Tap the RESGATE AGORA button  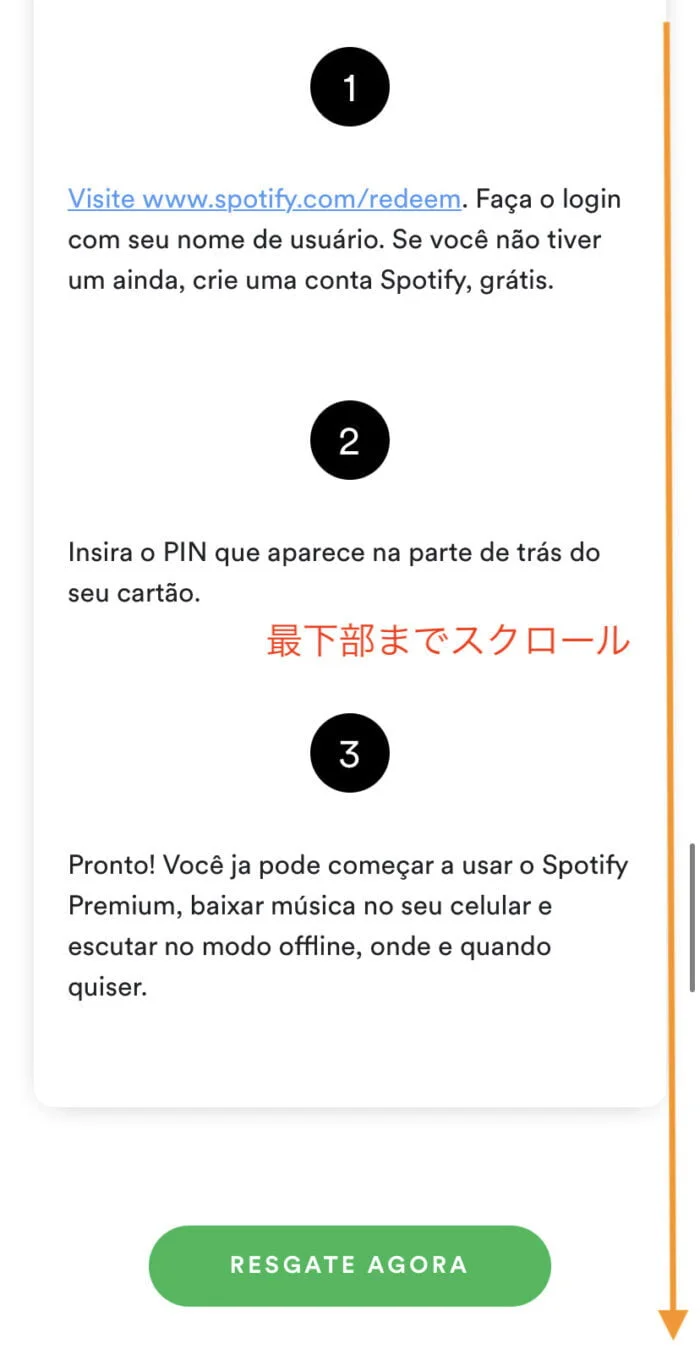(349, 1265)
